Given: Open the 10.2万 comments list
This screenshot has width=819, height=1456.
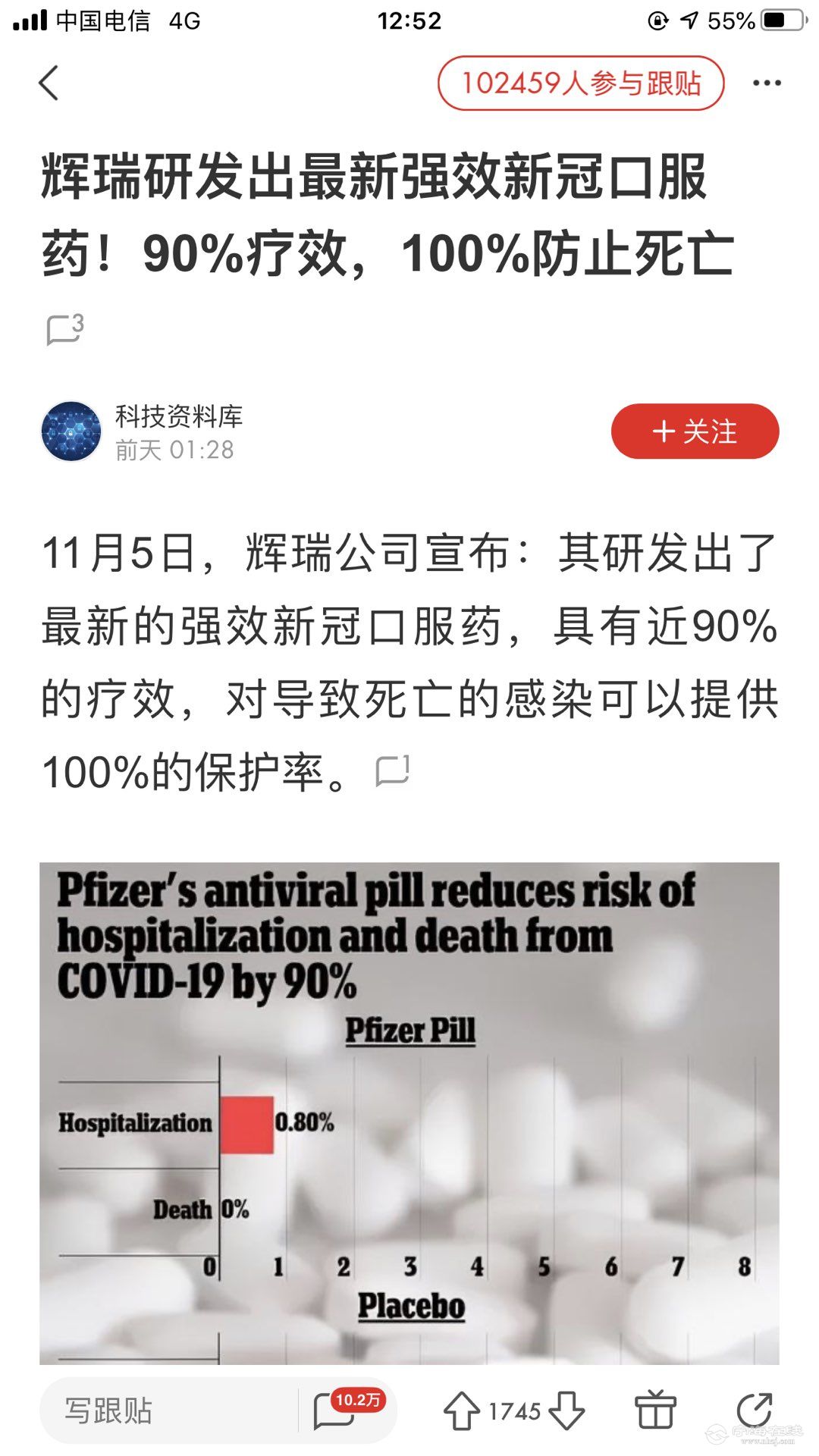Looking at the screenshot, I should click(x=337, y=1411).
